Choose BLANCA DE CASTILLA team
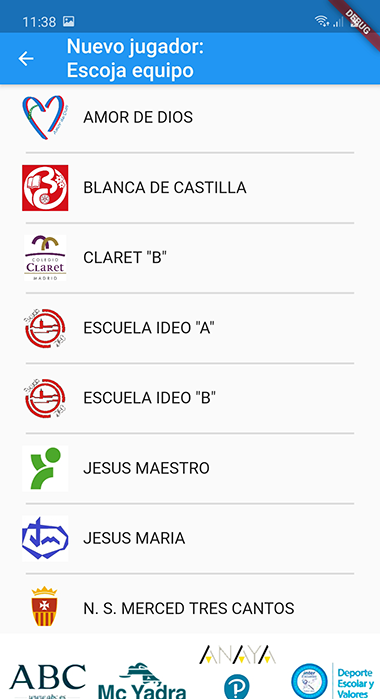This screenshot has width=380, height=699. (x=190, y=188)
